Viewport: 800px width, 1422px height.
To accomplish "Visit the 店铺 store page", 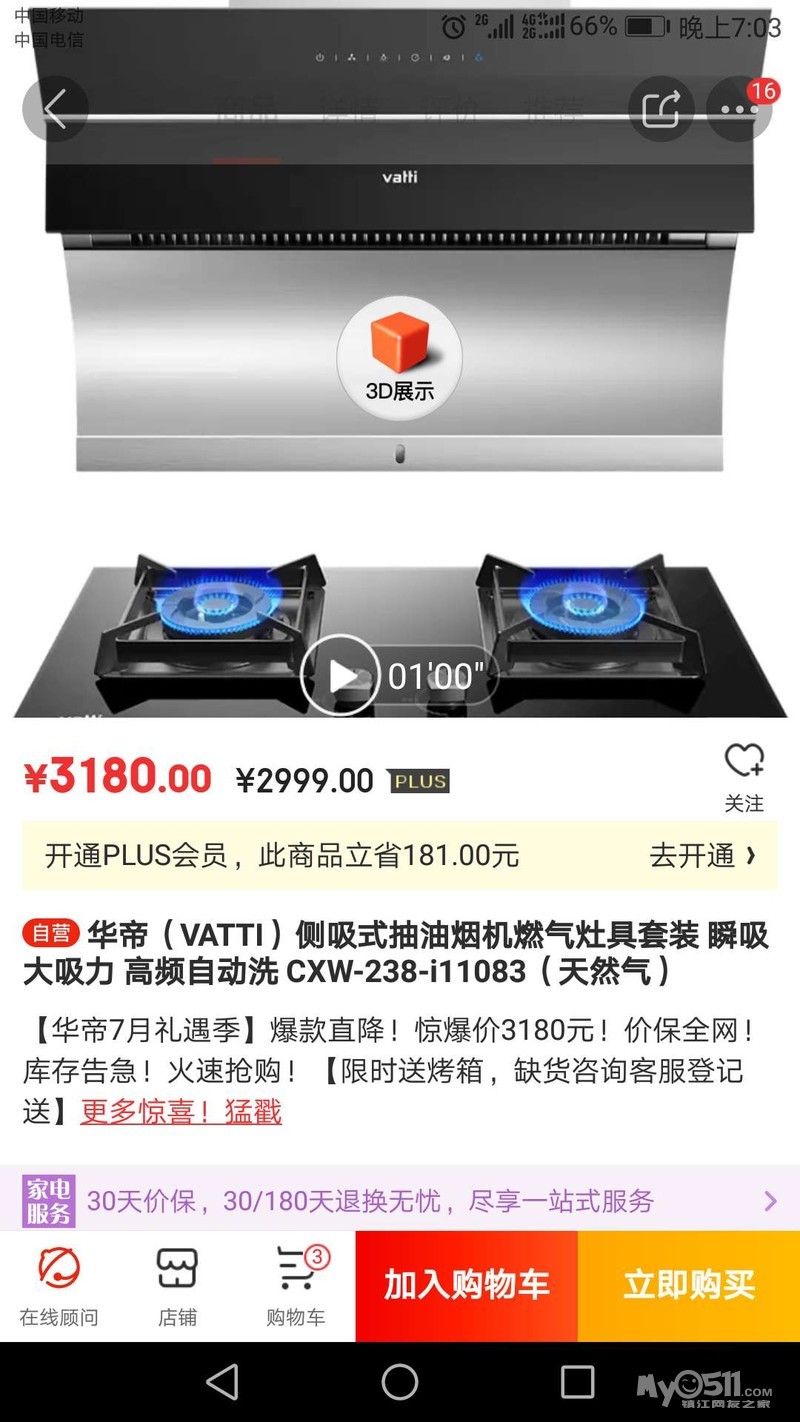I will click(x=177, y=1286).
